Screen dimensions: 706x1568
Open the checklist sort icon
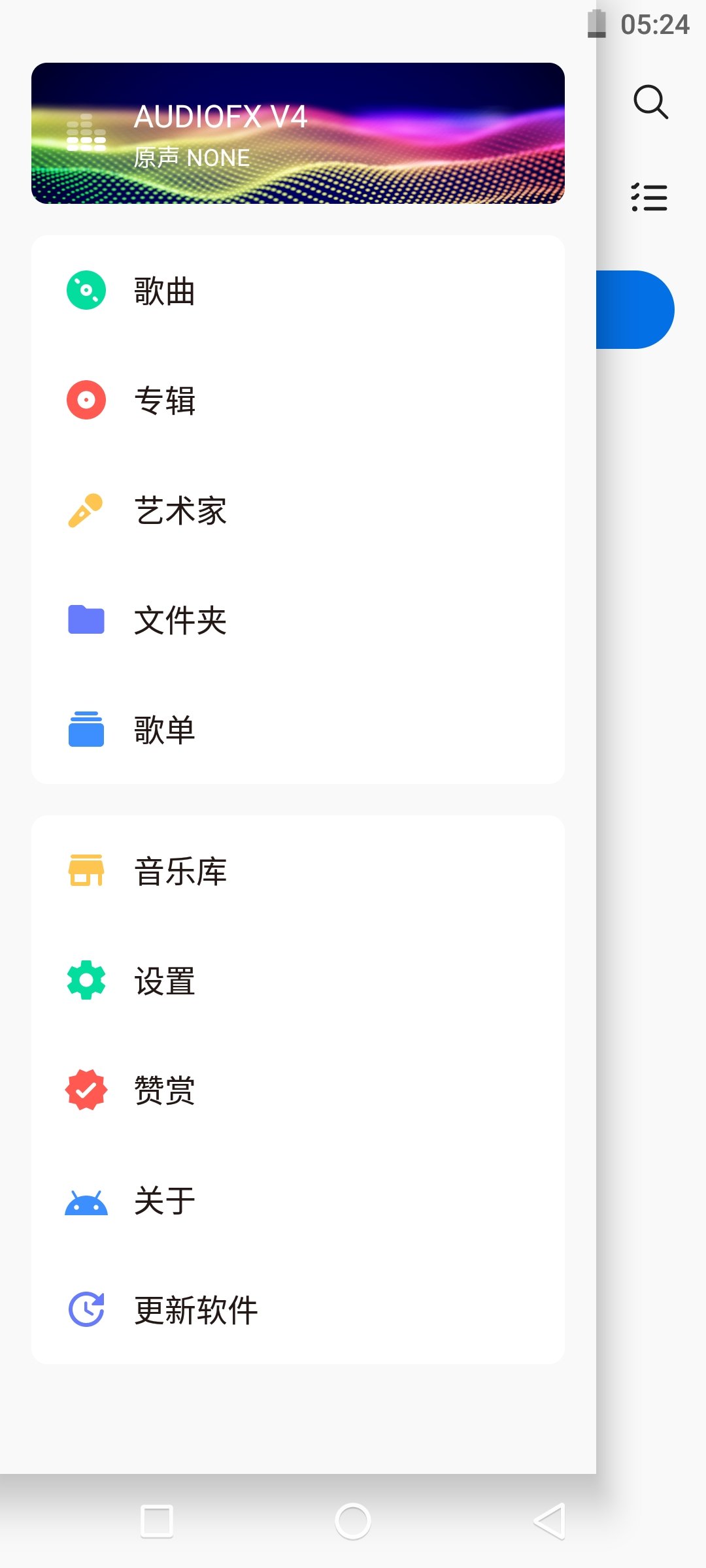[x=649, y=197]
